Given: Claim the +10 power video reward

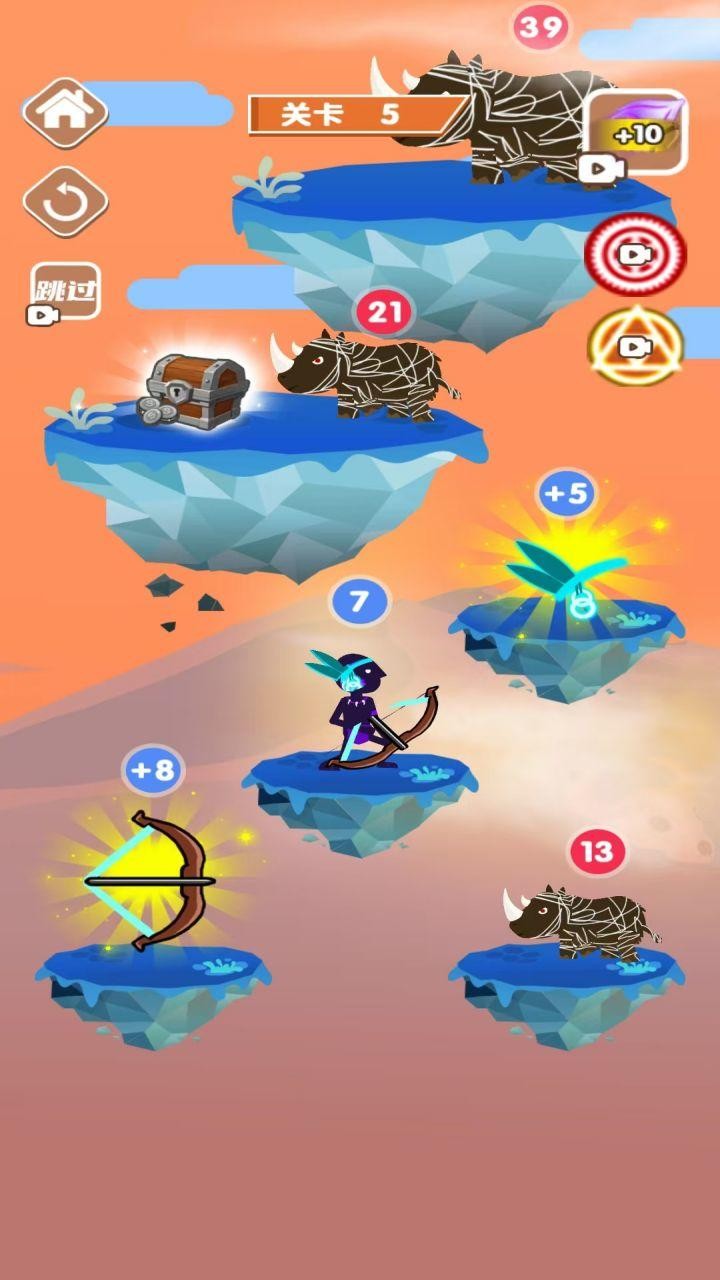Looking at the screenshot, I should coord(636,134).
